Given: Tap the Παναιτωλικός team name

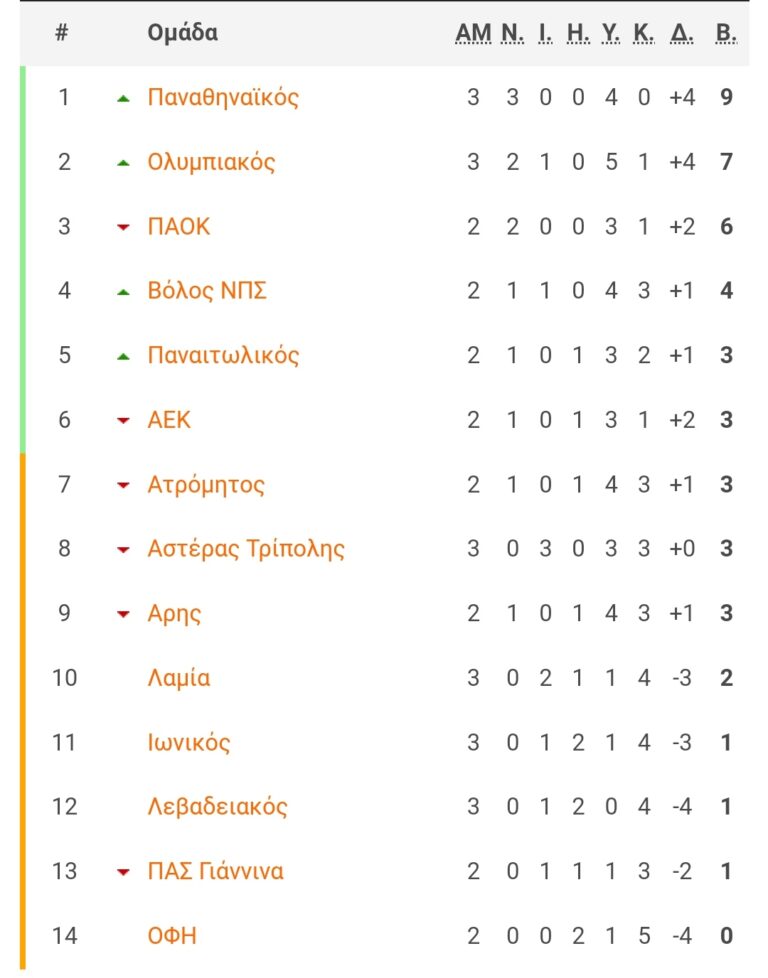Looking at the screenshot, I should [x=222, y=356].
